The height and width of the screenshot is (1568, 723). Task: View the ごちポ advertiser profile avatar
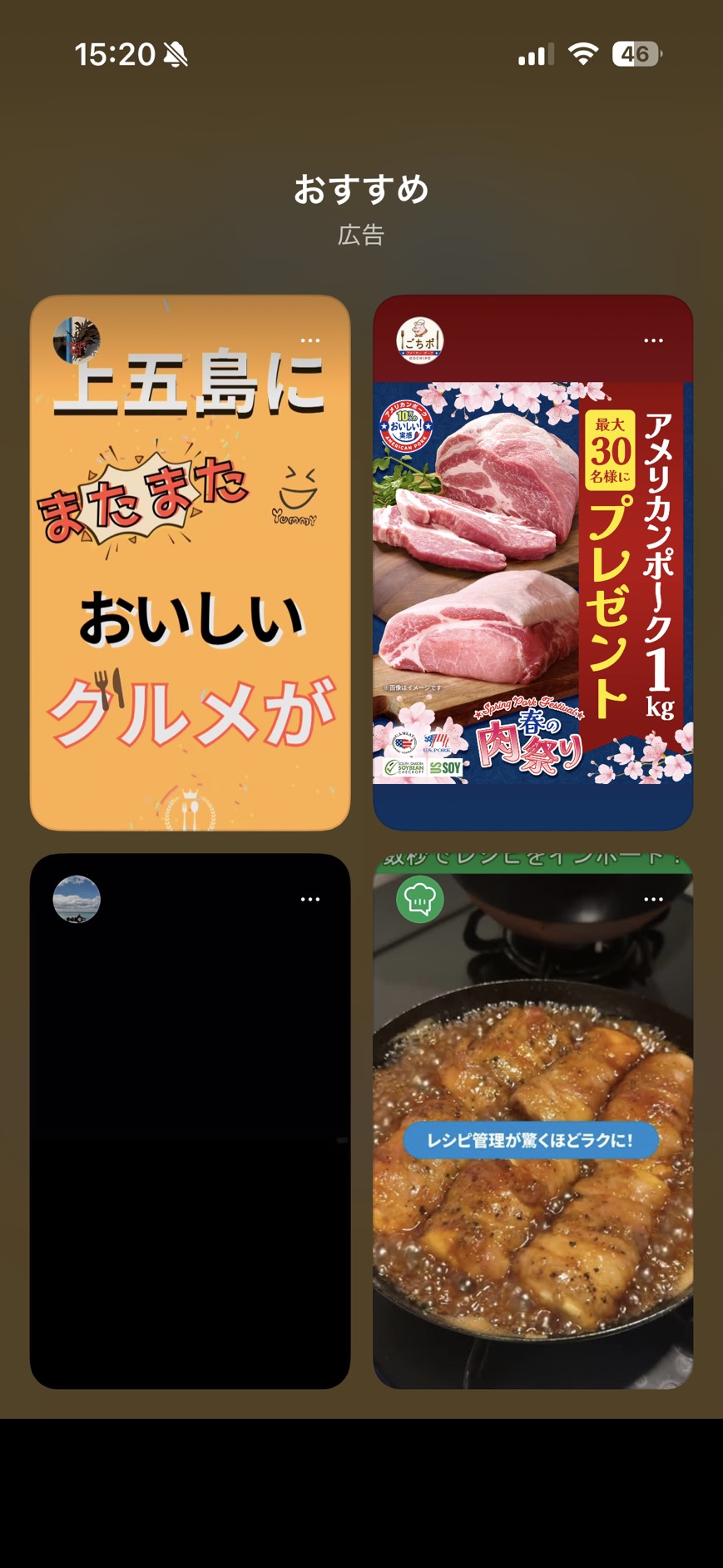pyautogui.click(x=419, y=340)
